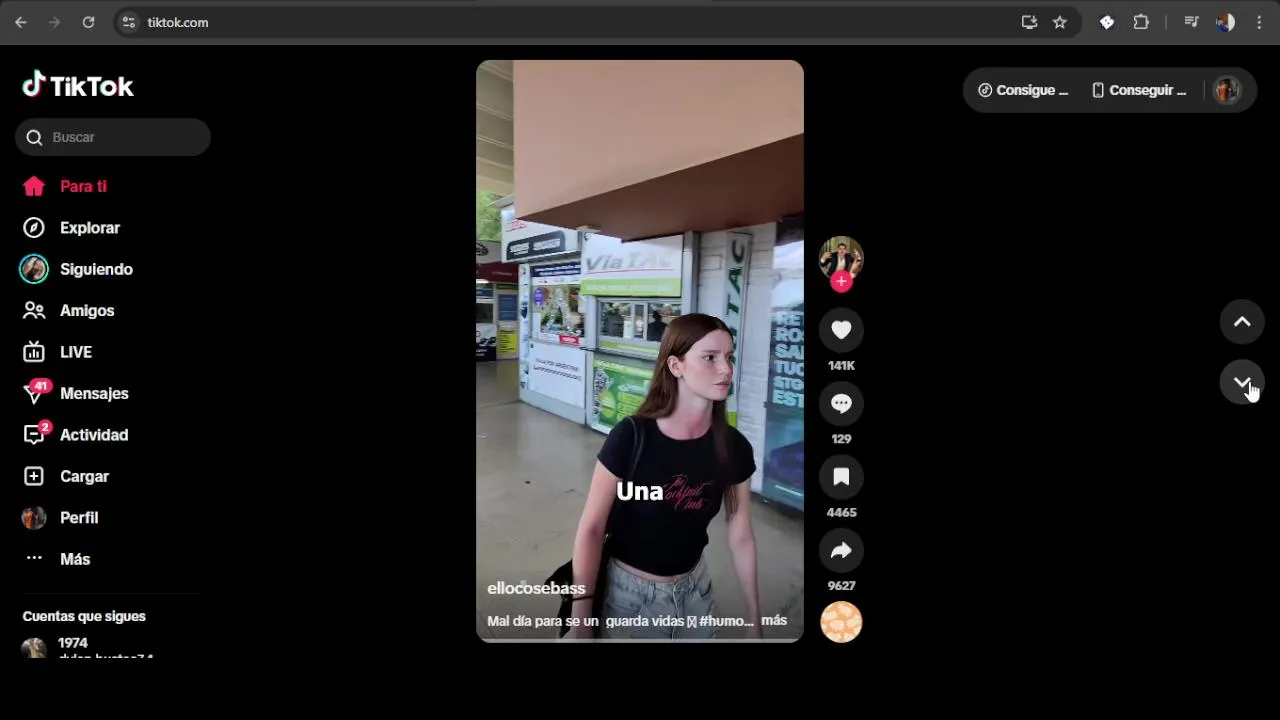The image size is (1280, 720).
Task: Go to the next video
Action: pos(1242,382)
